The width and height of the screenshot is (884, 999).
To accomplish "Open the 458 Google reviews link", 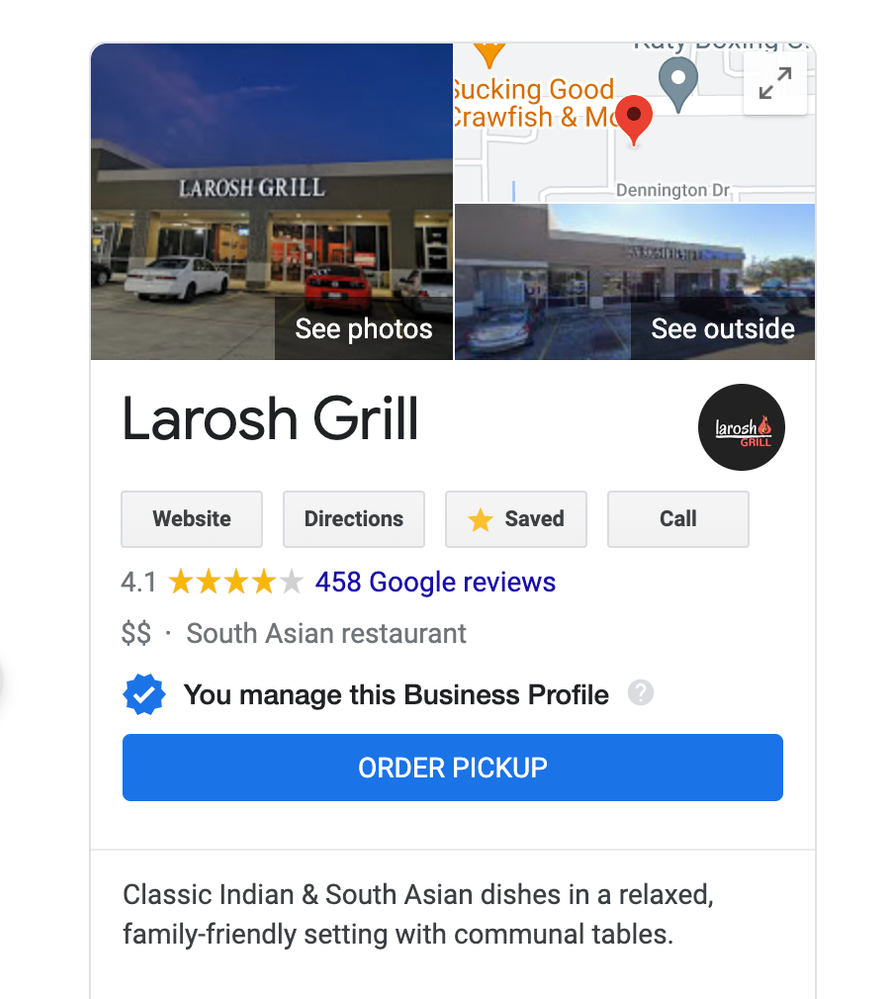I will click(435, 582).
